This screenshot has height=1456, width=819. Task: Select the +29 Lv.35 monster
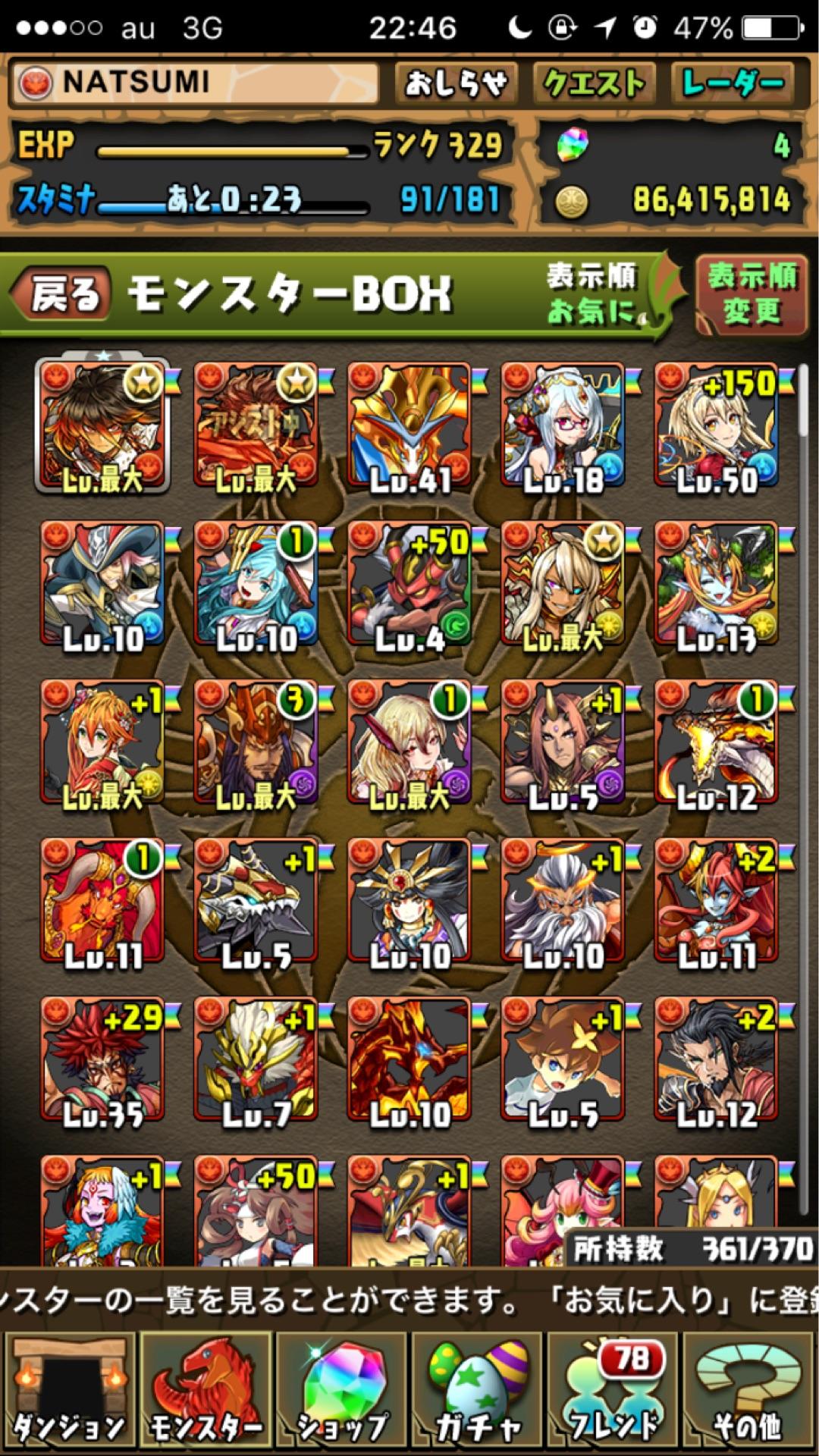103,1061
